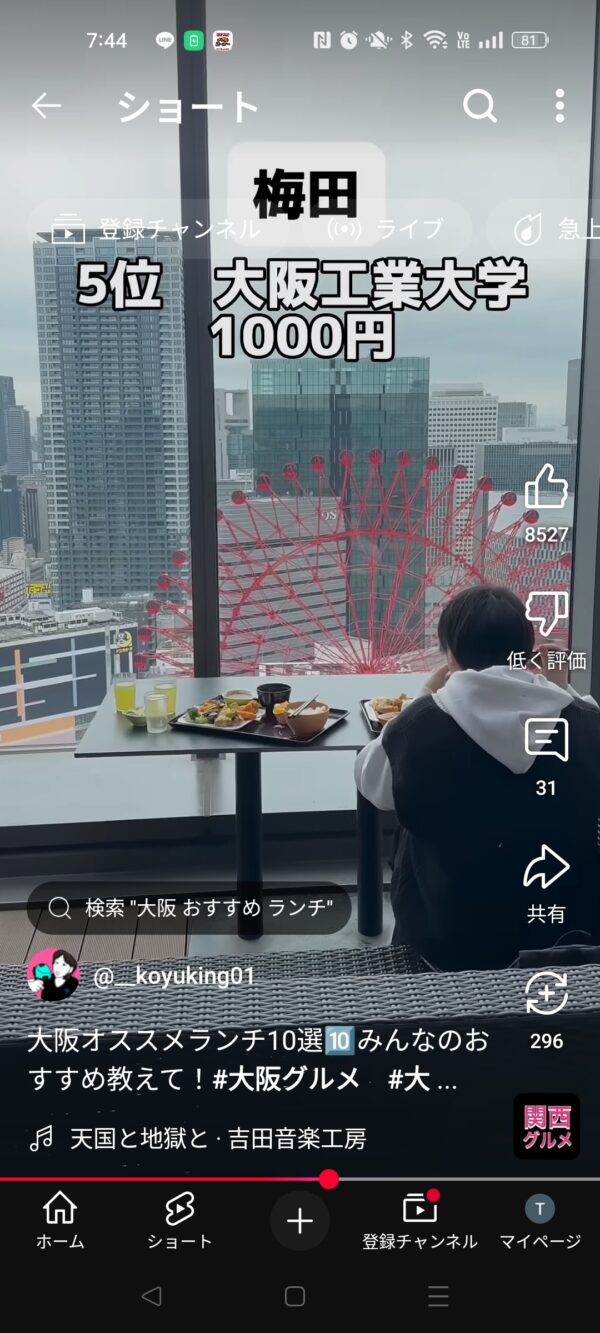Dislike this Short with 低く評価
600x1333 pixels.
coord(546,616)
